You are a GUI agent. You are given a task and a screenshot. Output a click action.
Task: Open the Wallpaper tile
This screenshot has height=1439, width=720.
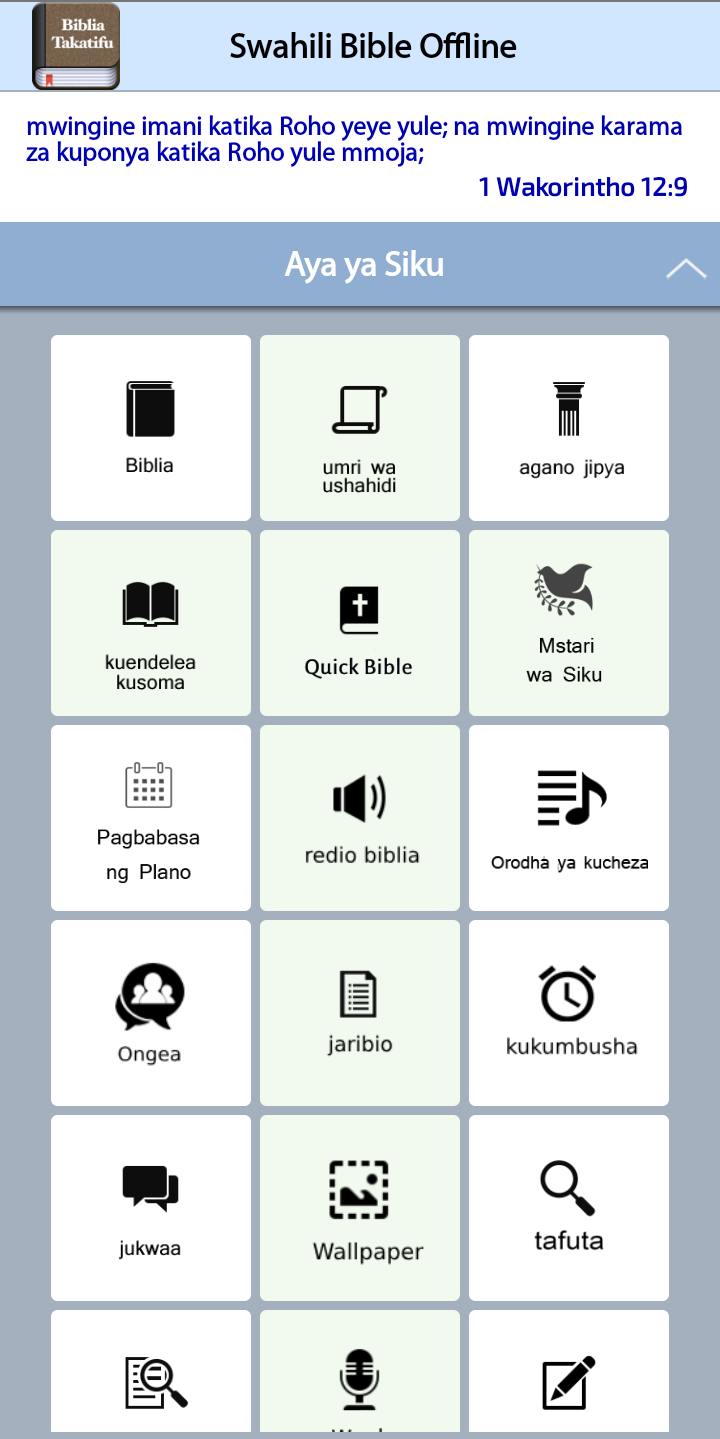pyautogui.click(x=360, y=1208)
